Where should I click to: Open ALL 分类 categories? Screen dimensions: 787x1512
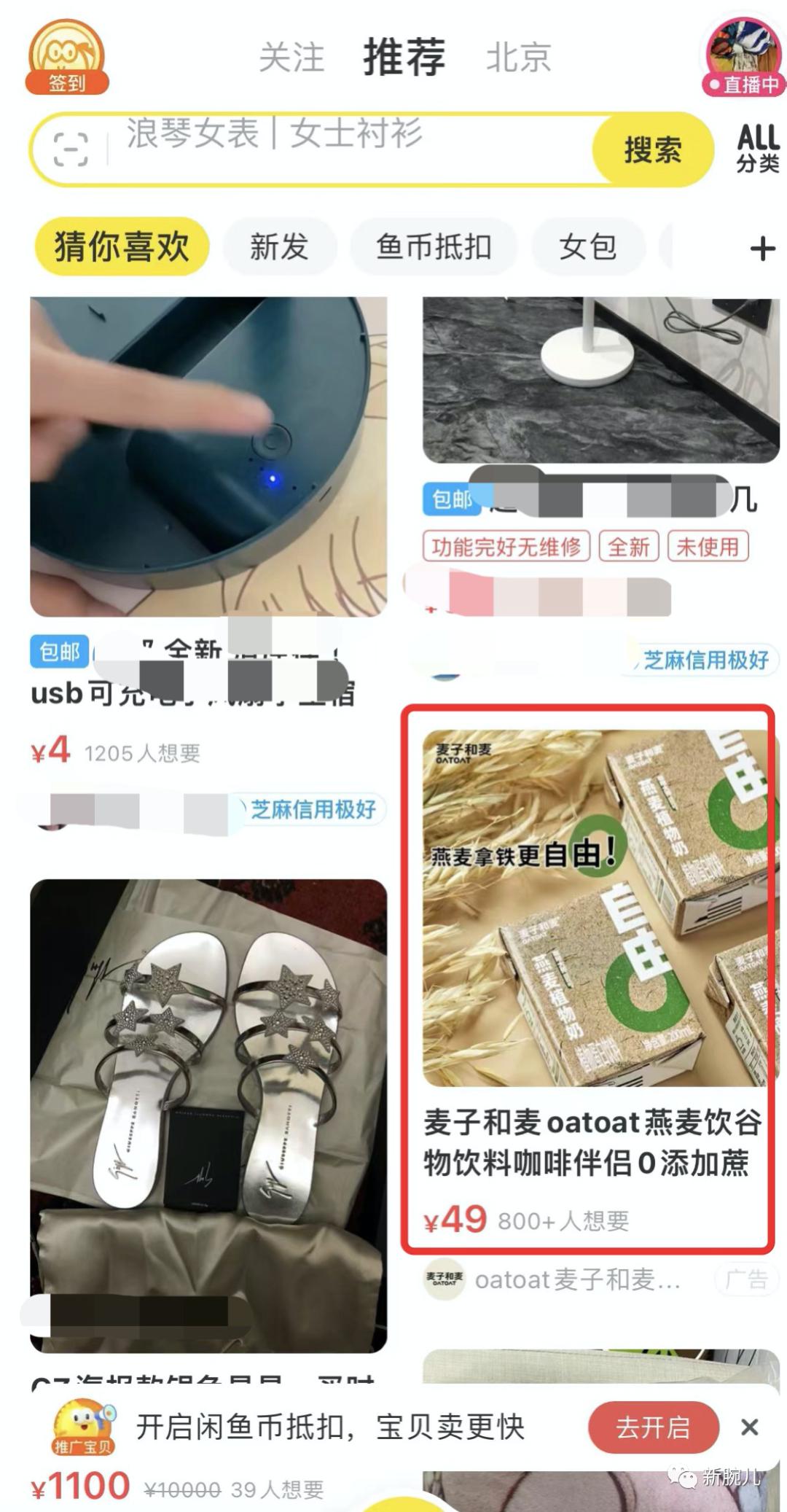758,148
